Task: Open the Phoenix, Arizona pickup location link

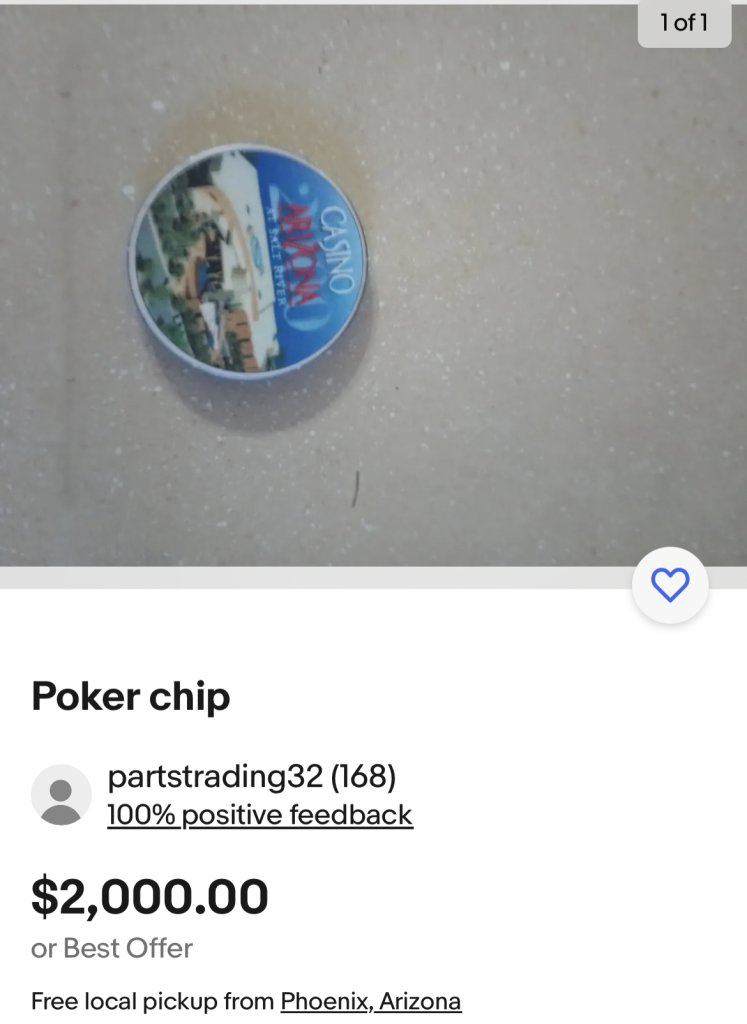Action: [371, 1001]
